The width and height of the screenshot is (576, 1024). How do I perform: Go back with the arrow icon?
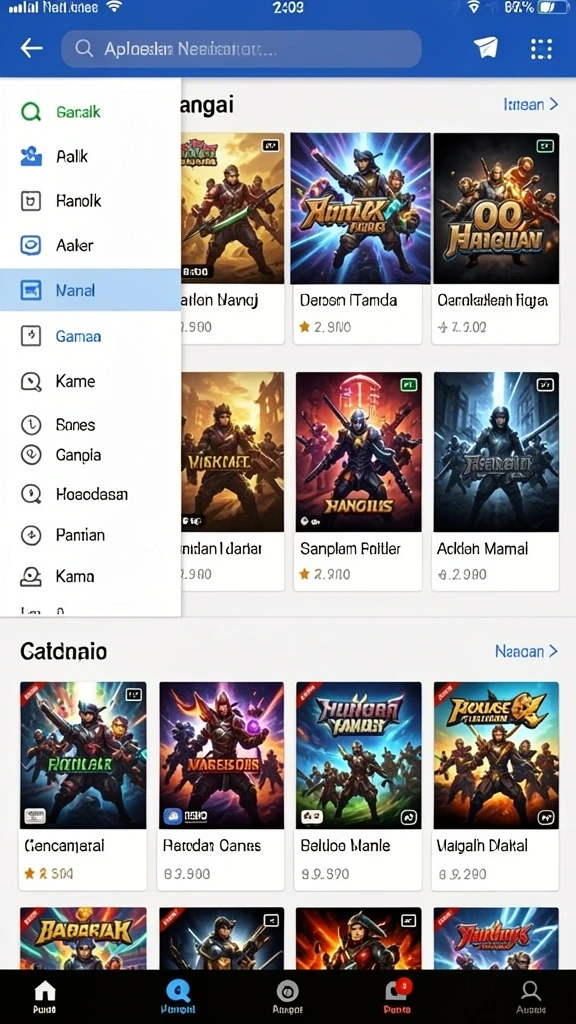click(31, 48)
